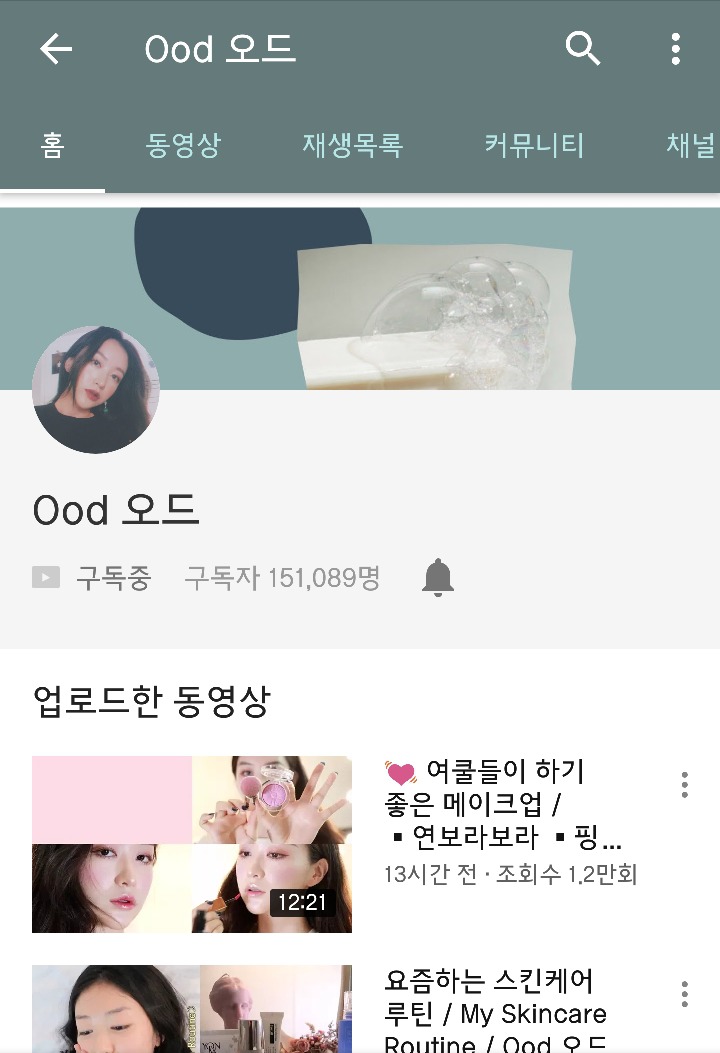Search within the Ood channel
The height and width of the screenshot is (1053, 720).
[582, 48]
